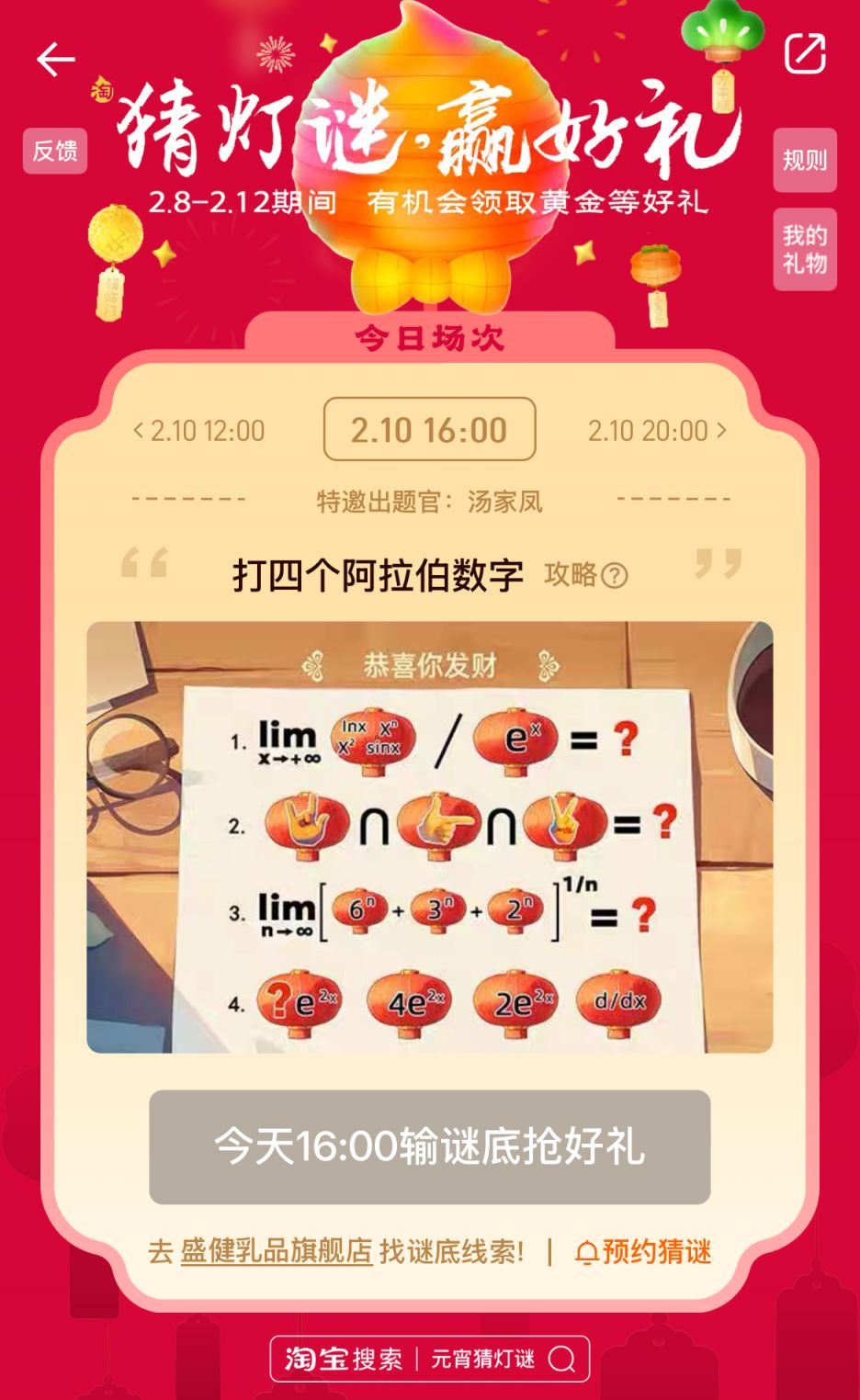Visit 盛健乳品旗舰店 store link

click(x=276, y=1251)
